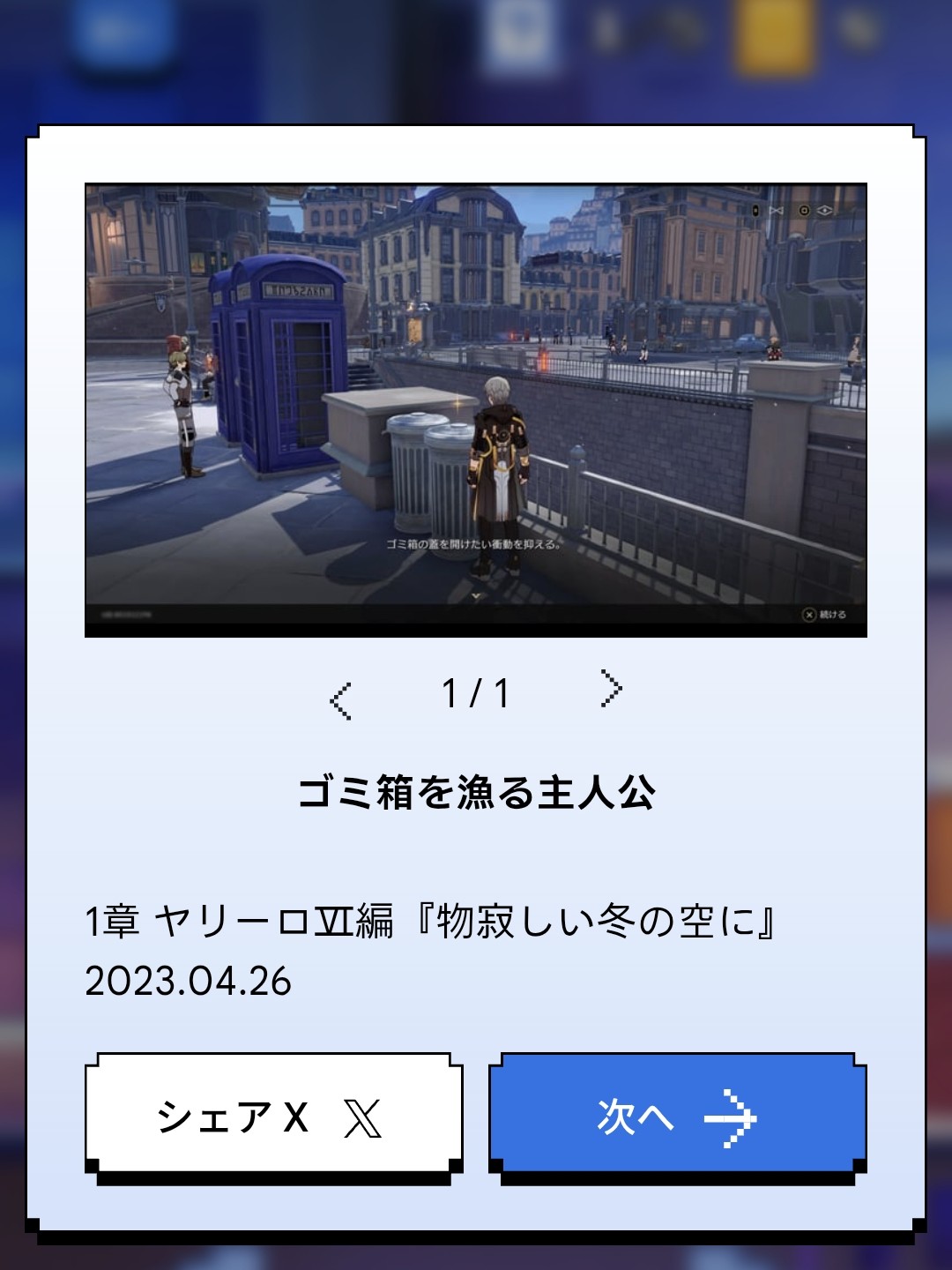
Task: Select the capsule mission icon top-right of screenshot
Action: pos(755,210)
